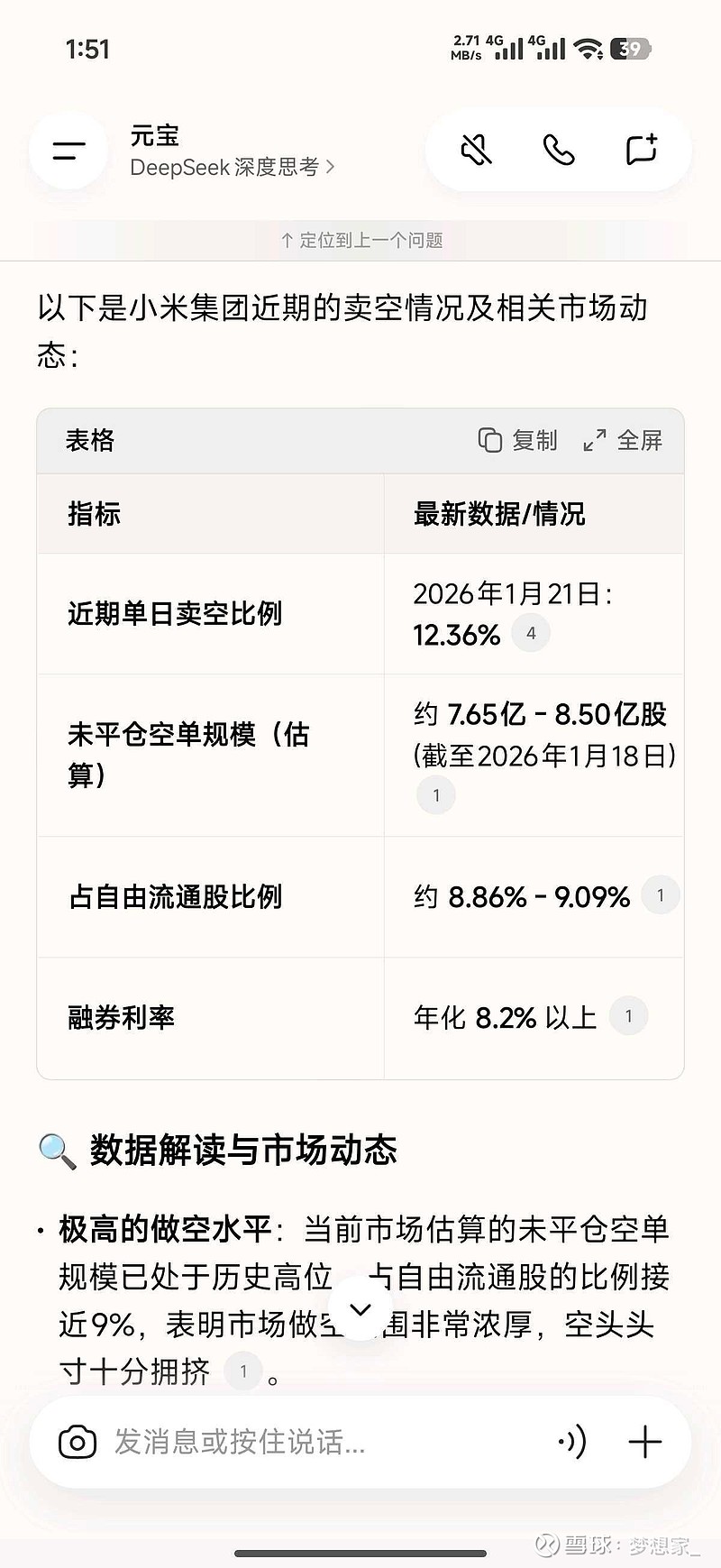
Task: Create a new chat conversation
Action: pyautogui.click(x=642, y=151)
